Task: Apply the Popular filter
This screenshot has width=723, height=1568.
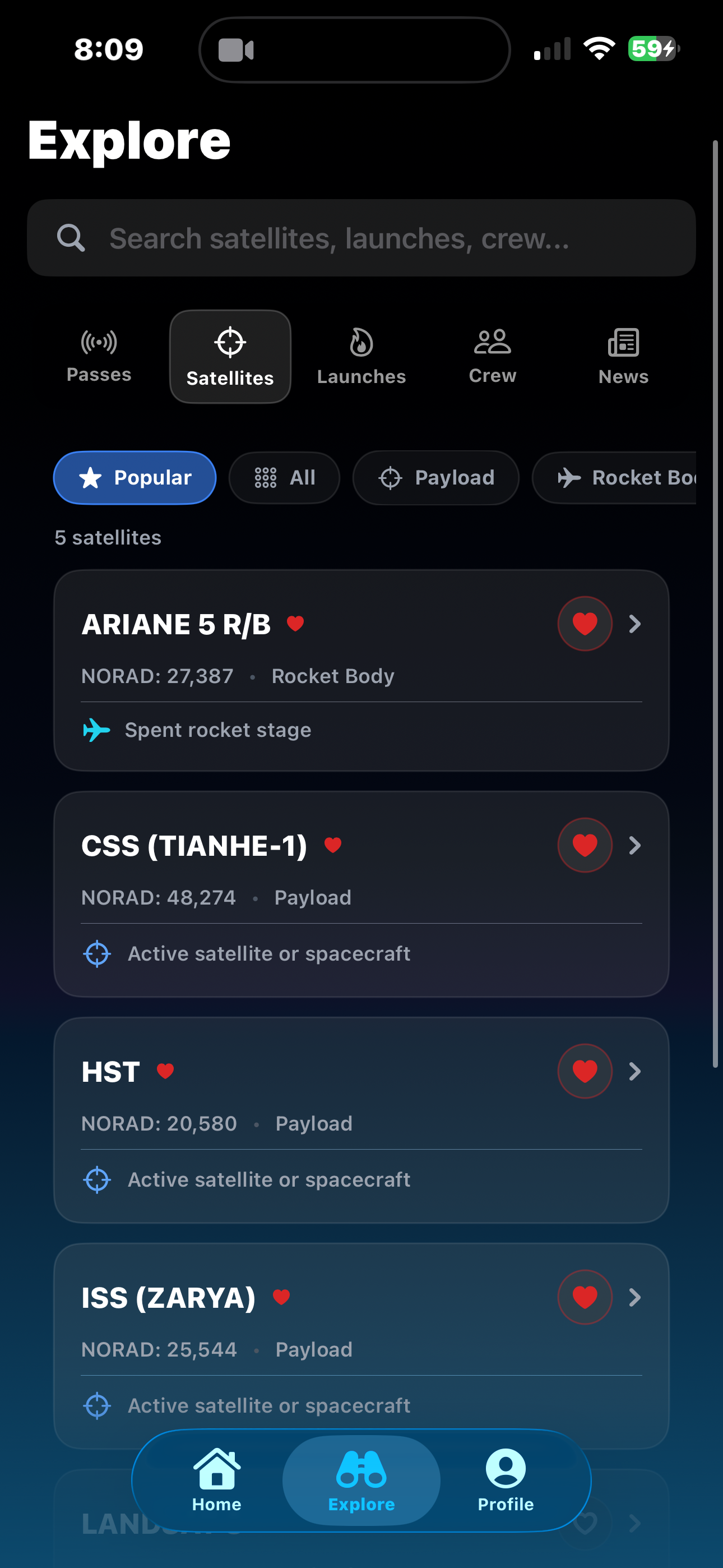Action: coord(134,478)
